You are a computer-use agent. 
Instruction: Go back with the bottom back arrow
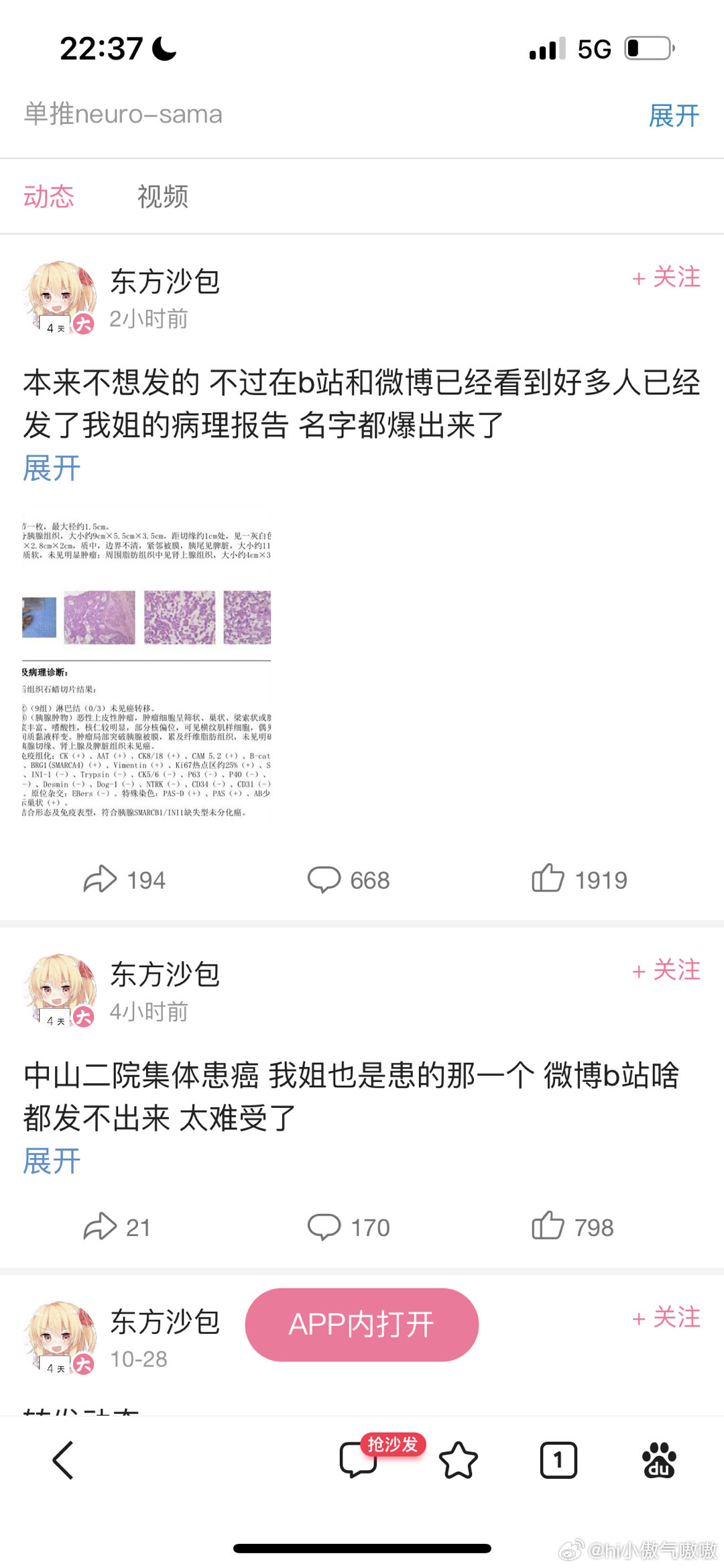pos(64,1460)
